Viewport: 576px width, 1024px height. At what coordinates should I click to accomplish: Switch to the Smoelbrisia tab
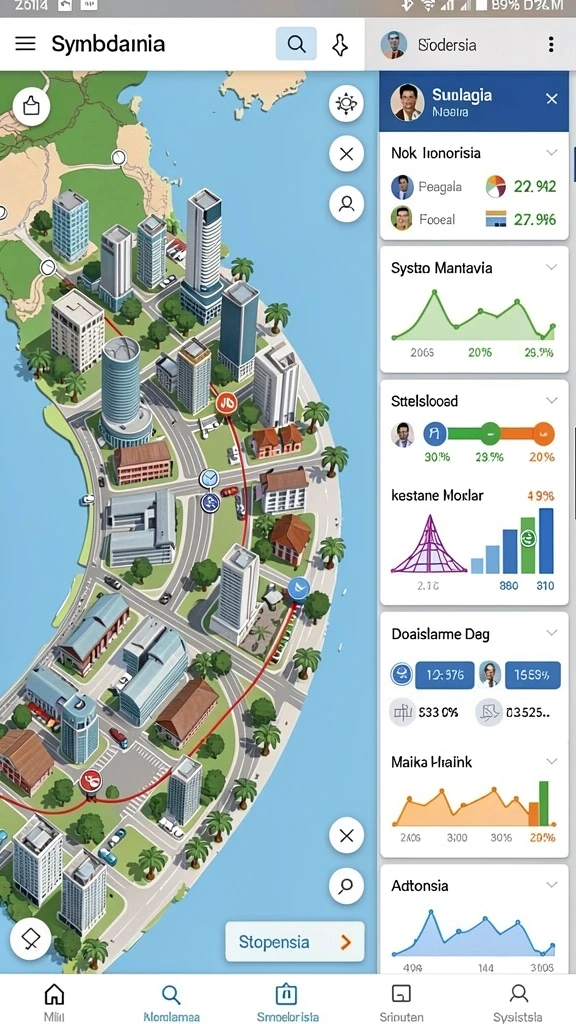(287, 1002)
